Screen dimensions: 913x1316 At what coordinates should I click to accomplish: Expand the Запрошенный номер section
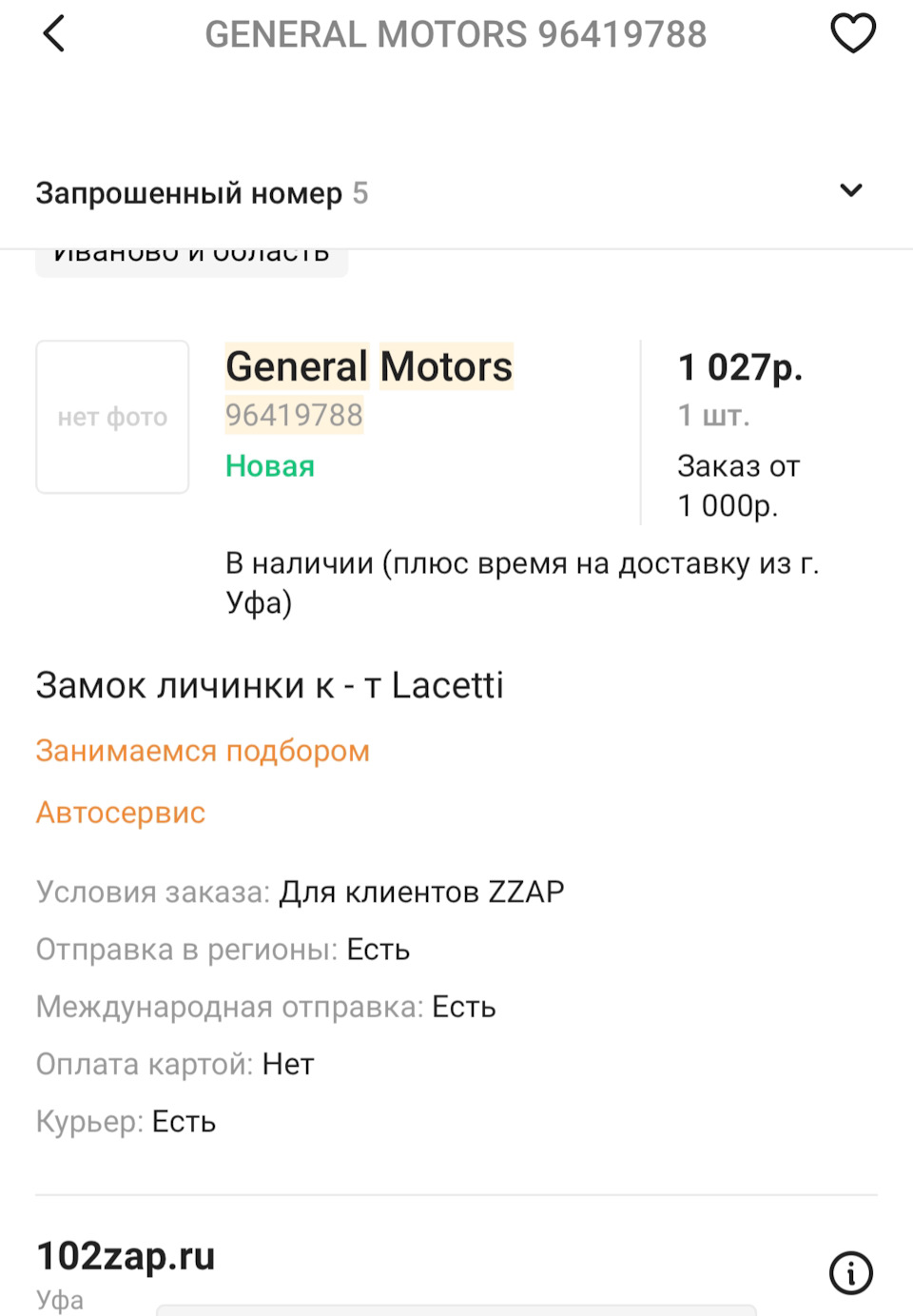coord(850,191)
